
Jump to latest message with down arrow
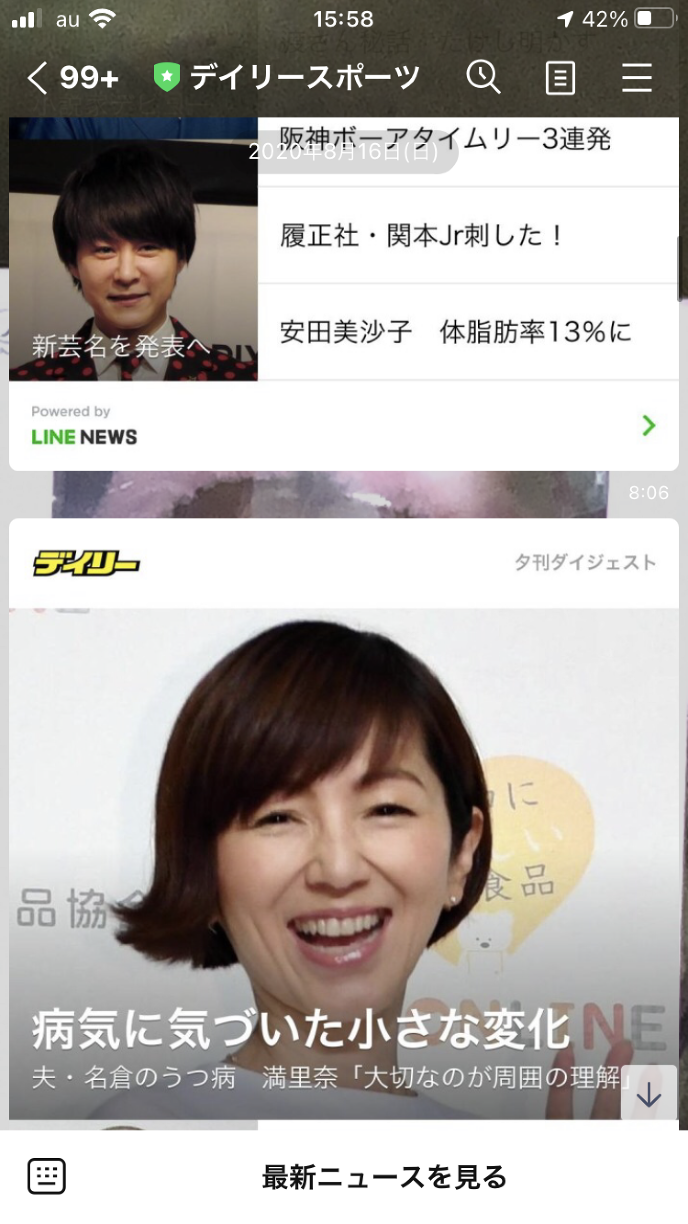click(649, 1095)
